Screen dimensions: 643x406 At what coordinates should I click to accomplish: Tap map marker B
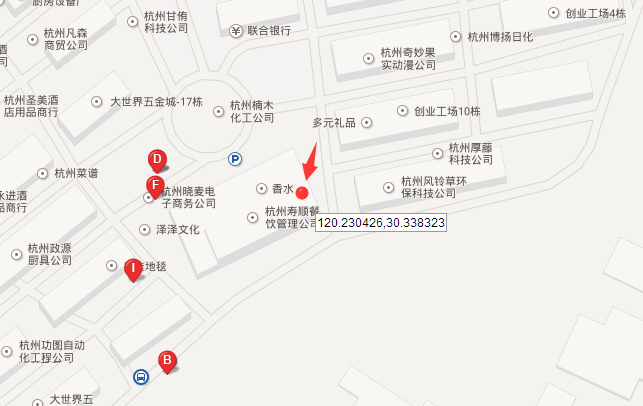(168, 360)
